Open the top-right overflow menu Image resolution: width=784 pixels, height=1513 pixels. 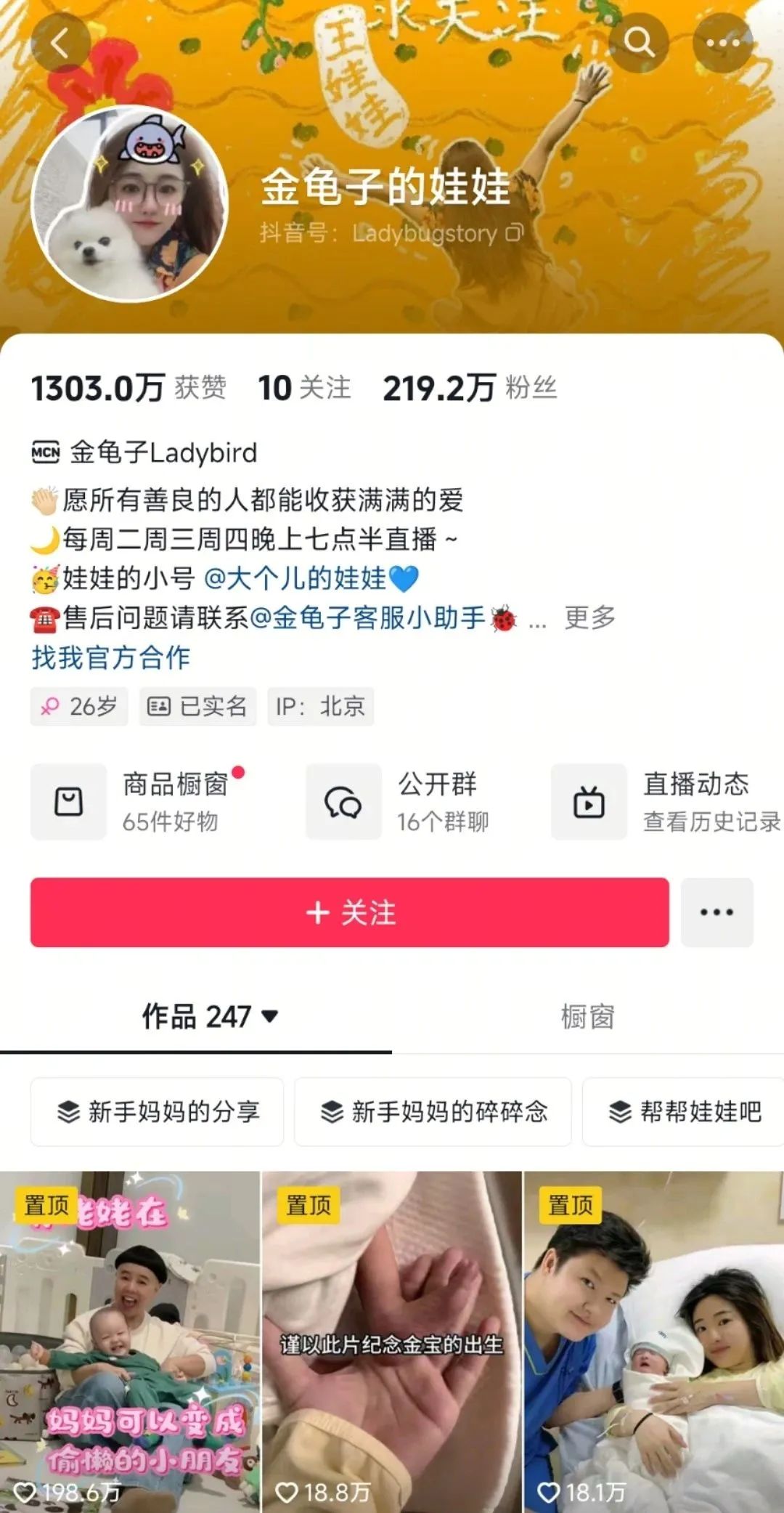point(722,42)
